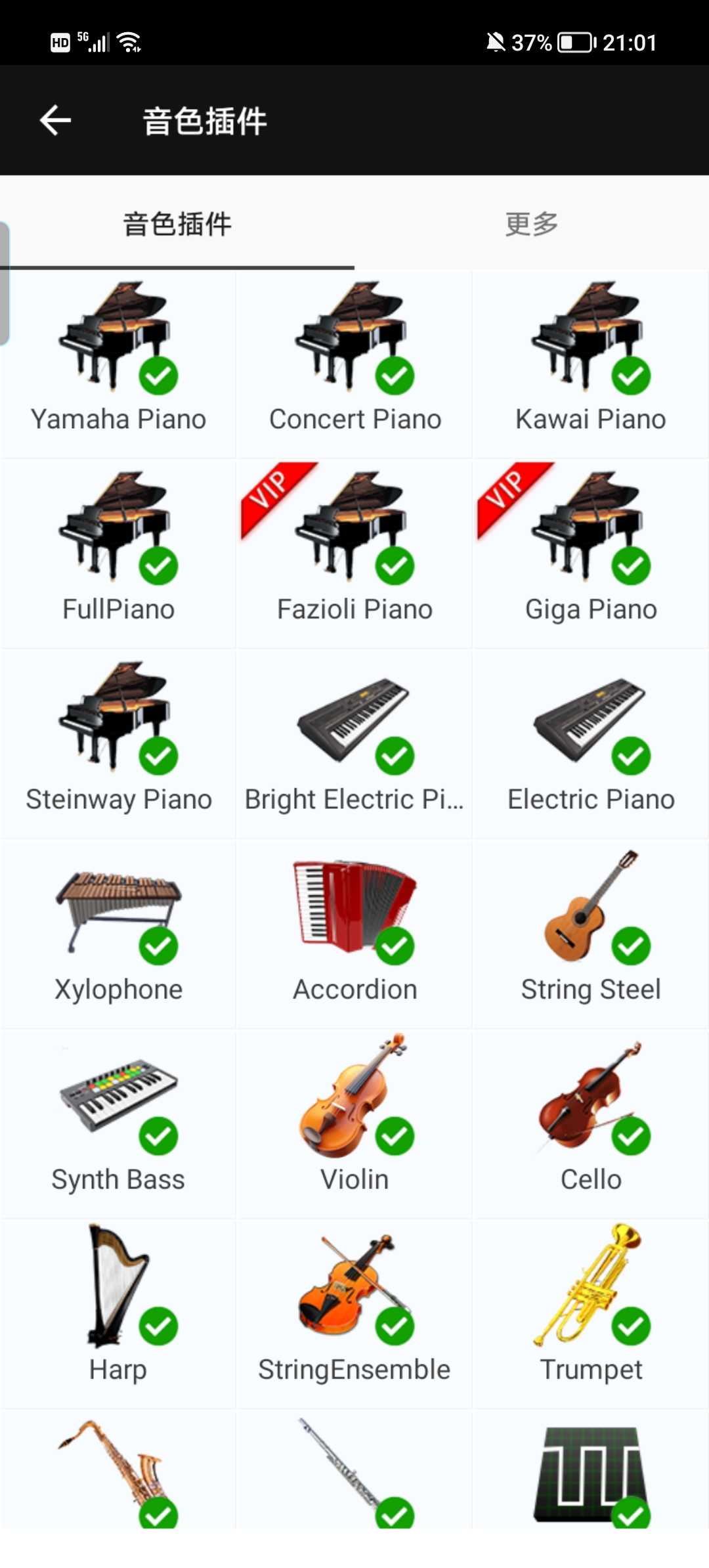Screen dimensions: 709x1568
Task: Choose the VIP Giga Piano
Action: click(x=591, y=554)
